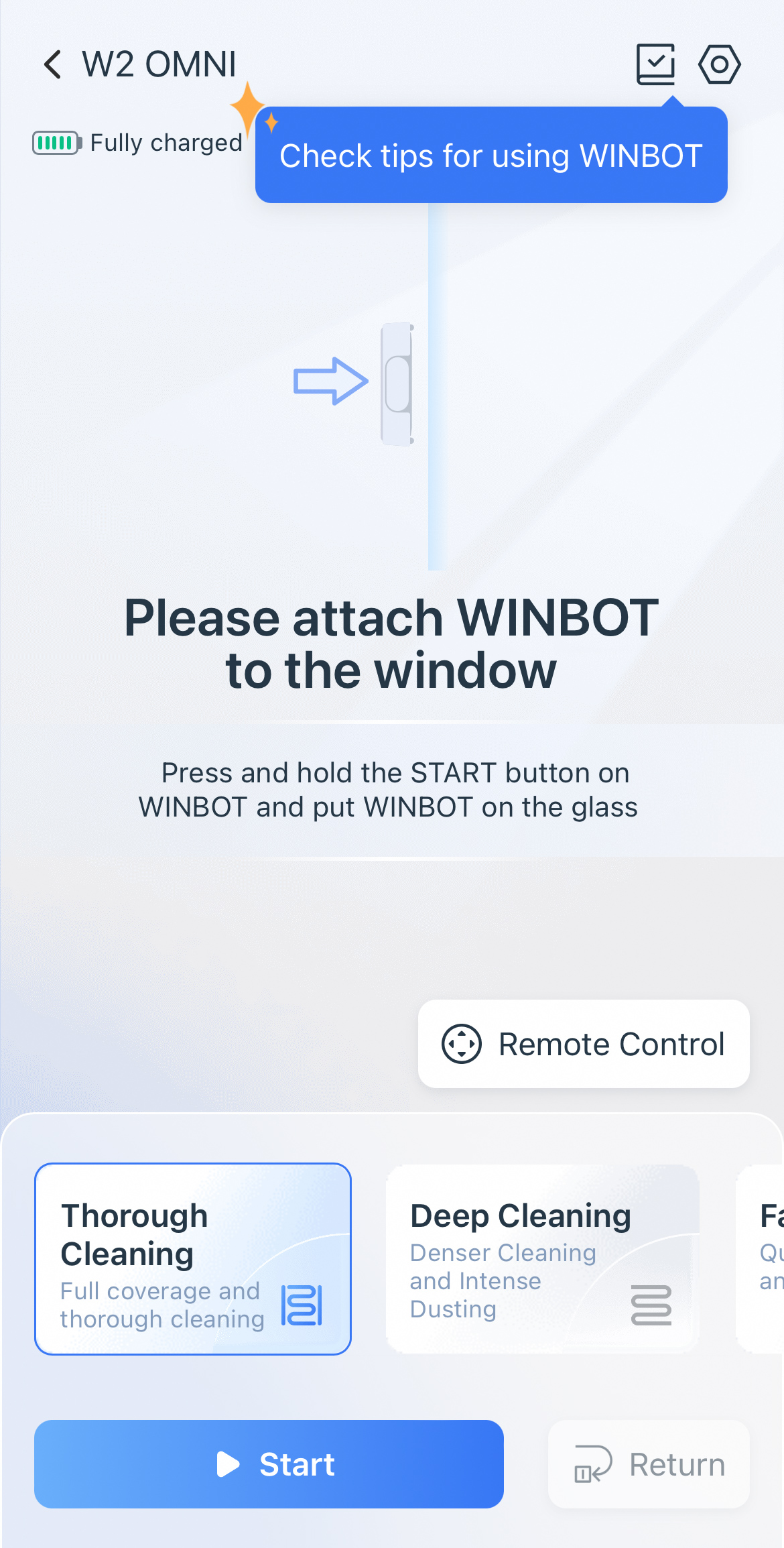The height and width of the screenshot is (1548, 784).
Task: Select Thorough Cleaning mode
Action: tap(193, 1258)
